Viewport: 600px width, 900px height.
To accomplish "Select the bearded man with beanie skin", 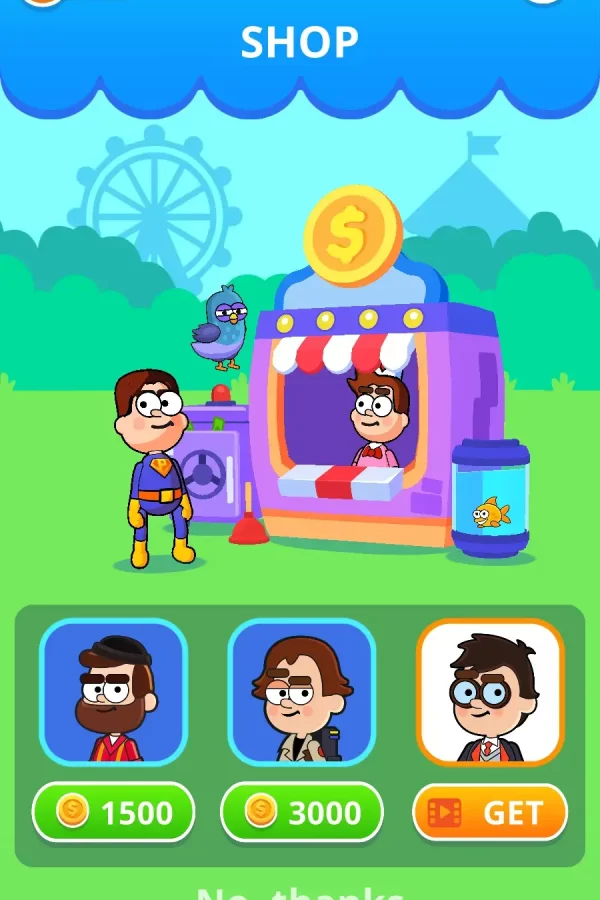I will (x=113, y=693).
